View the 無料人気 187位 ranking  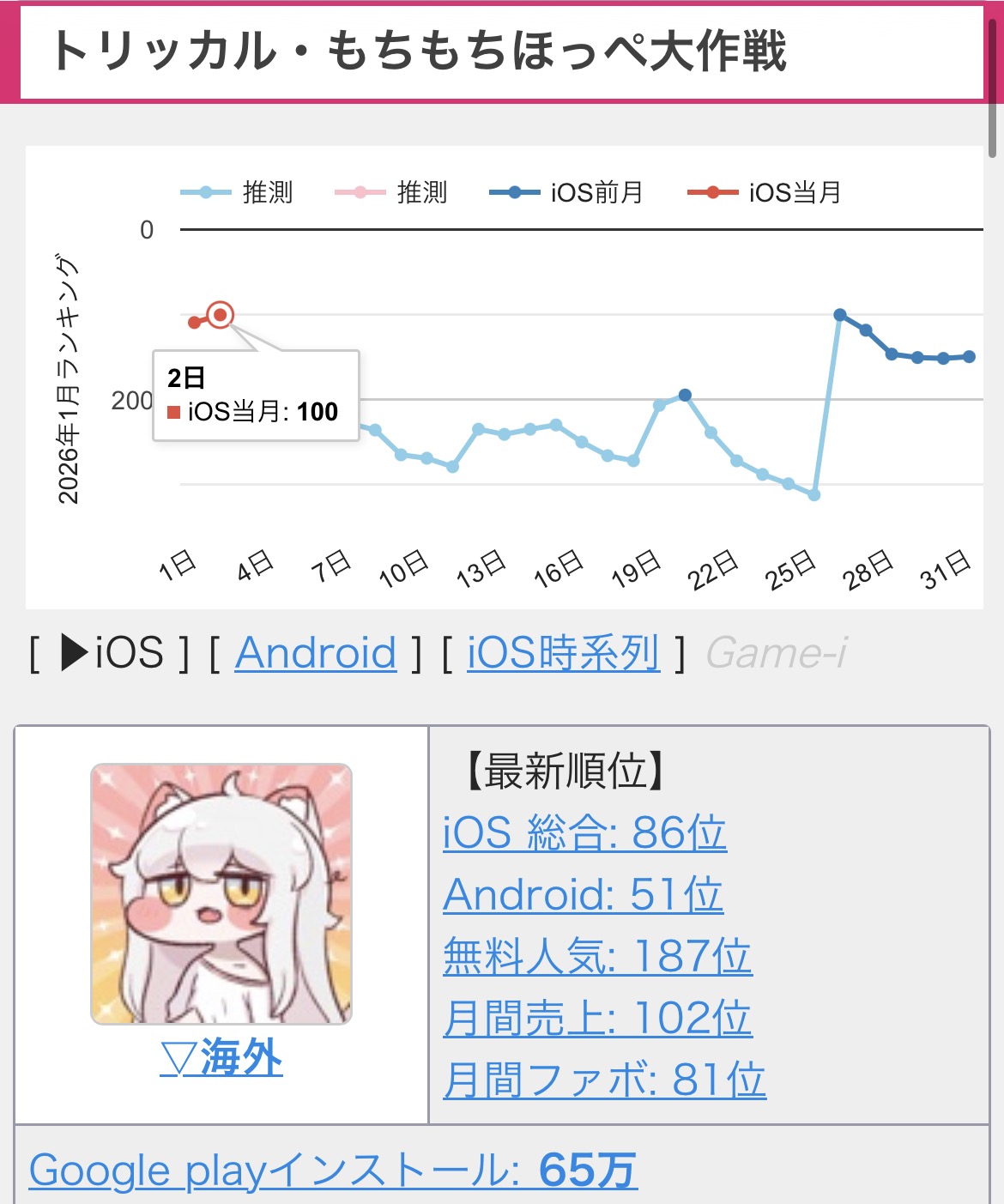[597, 957]
